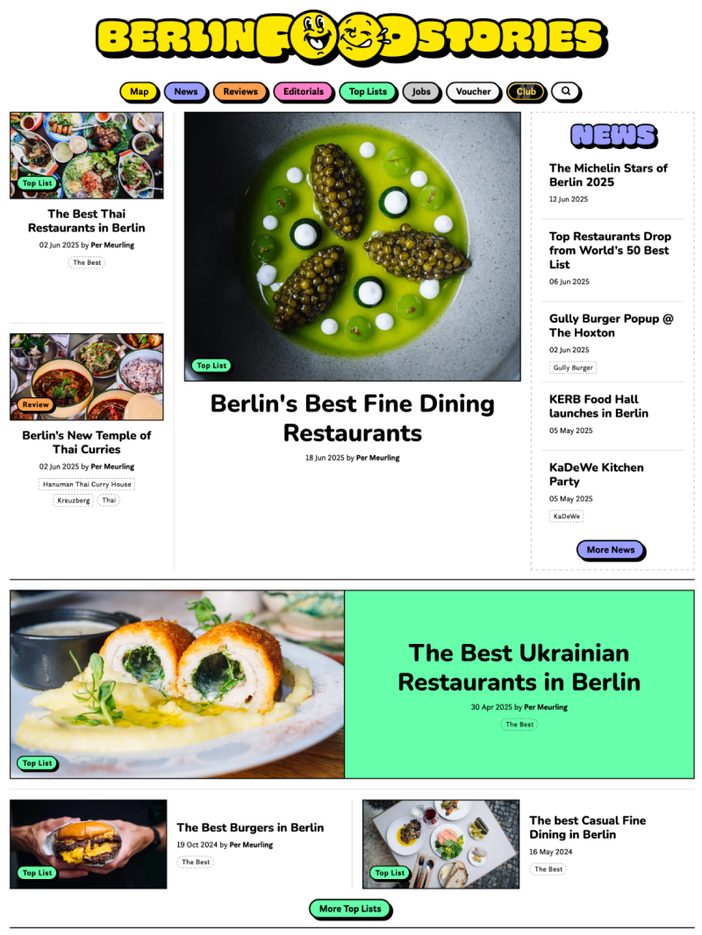Read The Michelin Stars of Berlin 2025
Viewport: 702px width, 935px height.
click(608, 175)
